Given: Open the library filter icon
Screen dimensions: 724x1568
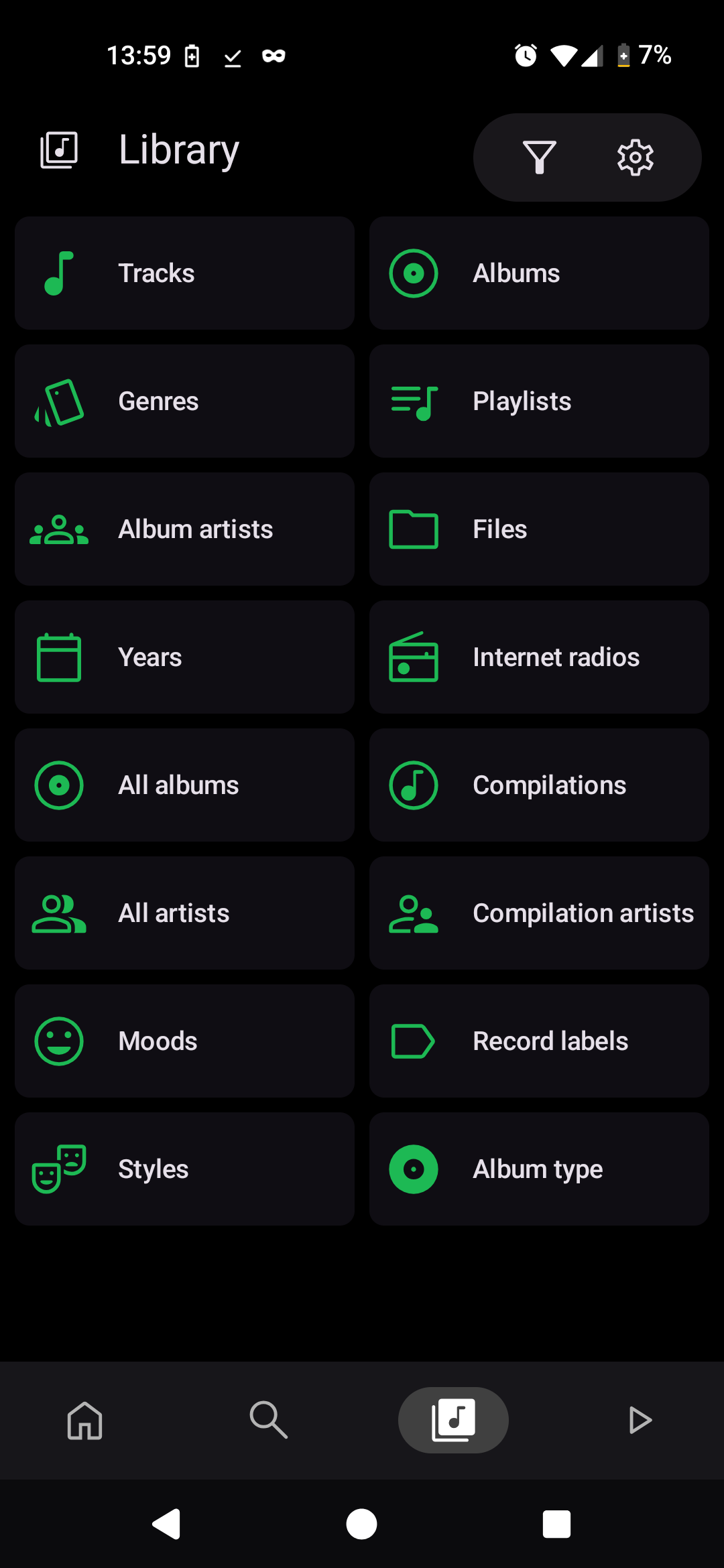Looking at the screenshot, I should (539, 157).
